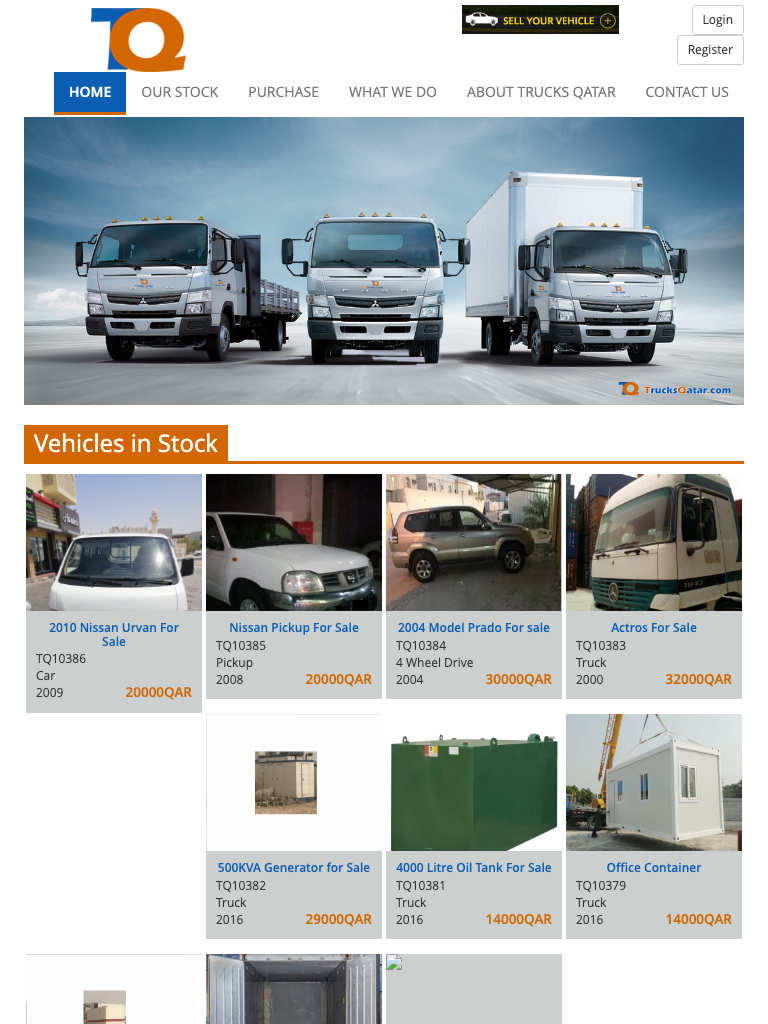The height and width of the screenshot is (1024, 768).
Task: Navigate to ABOUT TRUCKS QATAR
Action: pos(541,92)
